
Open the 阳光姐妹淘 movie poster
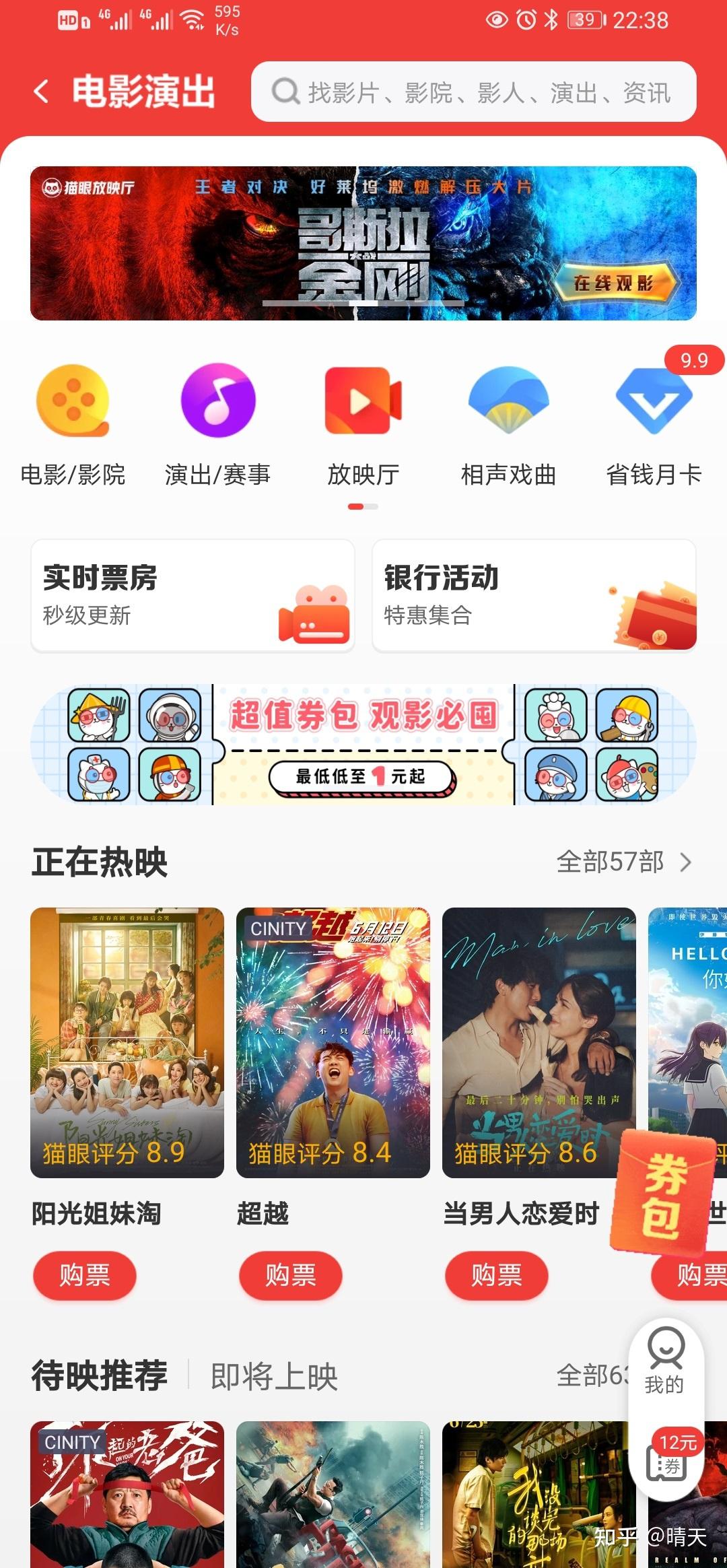(127, 1042)
